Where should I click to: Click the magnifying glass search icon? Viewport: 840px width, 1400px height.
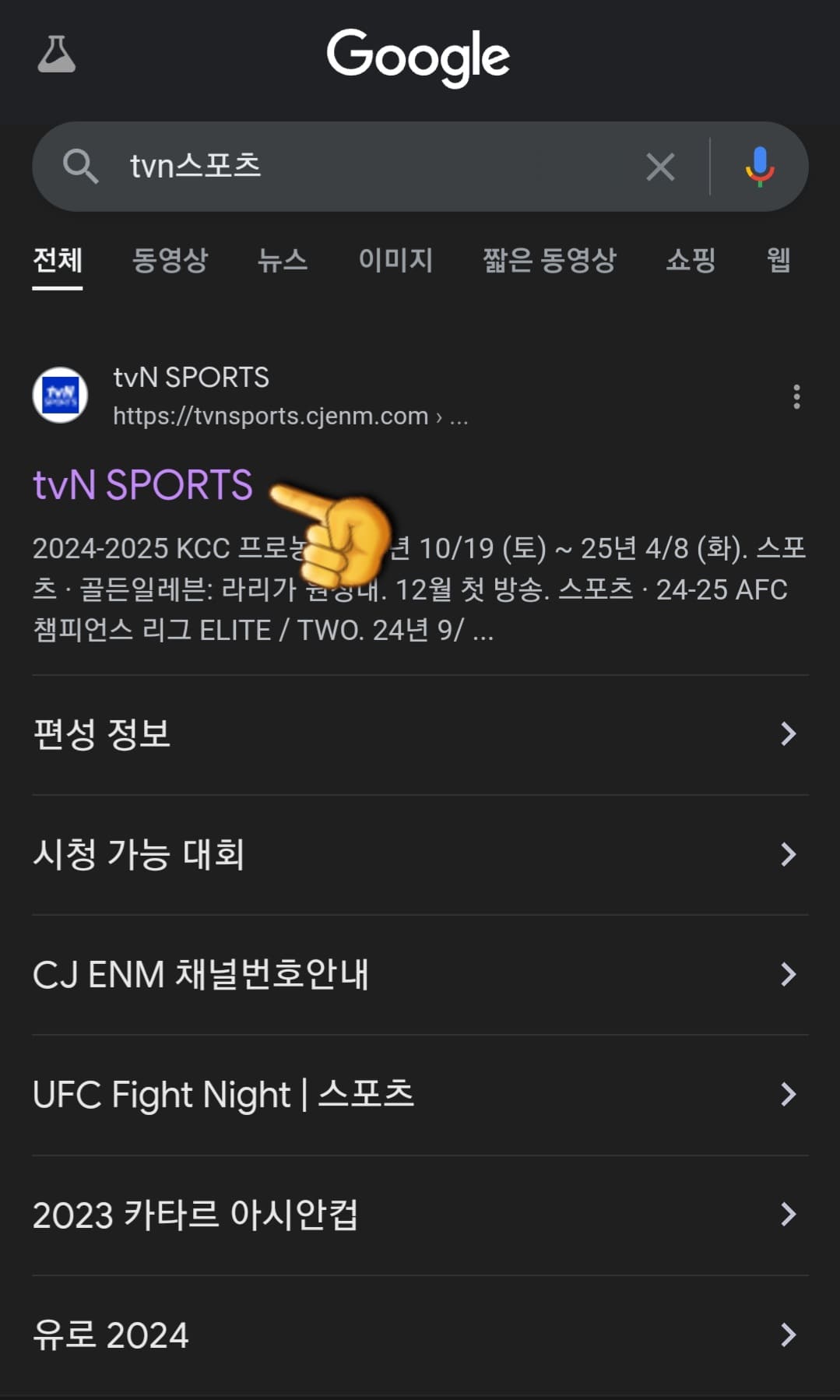80,166
